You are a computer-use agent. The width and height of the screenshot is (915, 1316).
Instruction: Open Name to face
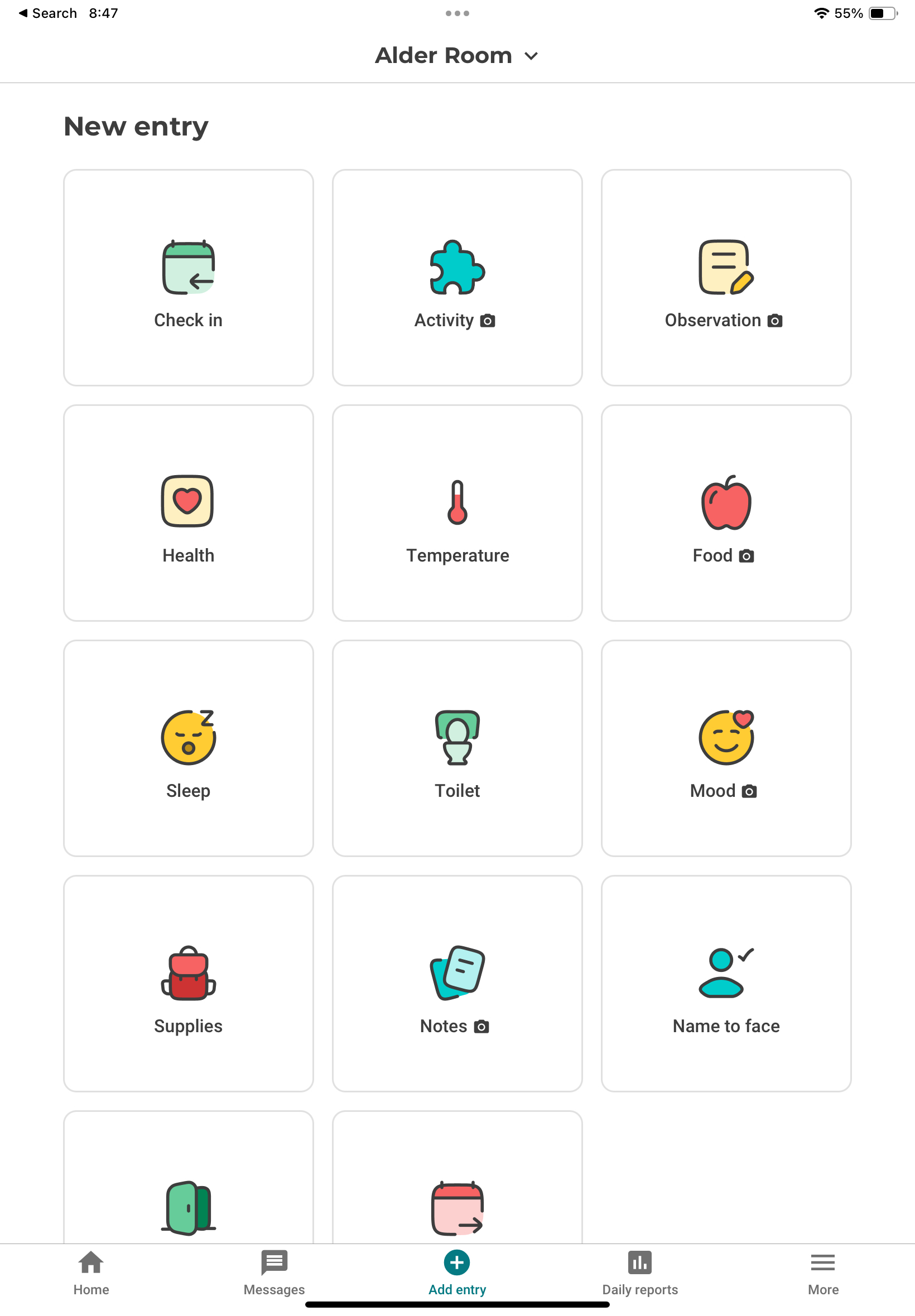726,983
